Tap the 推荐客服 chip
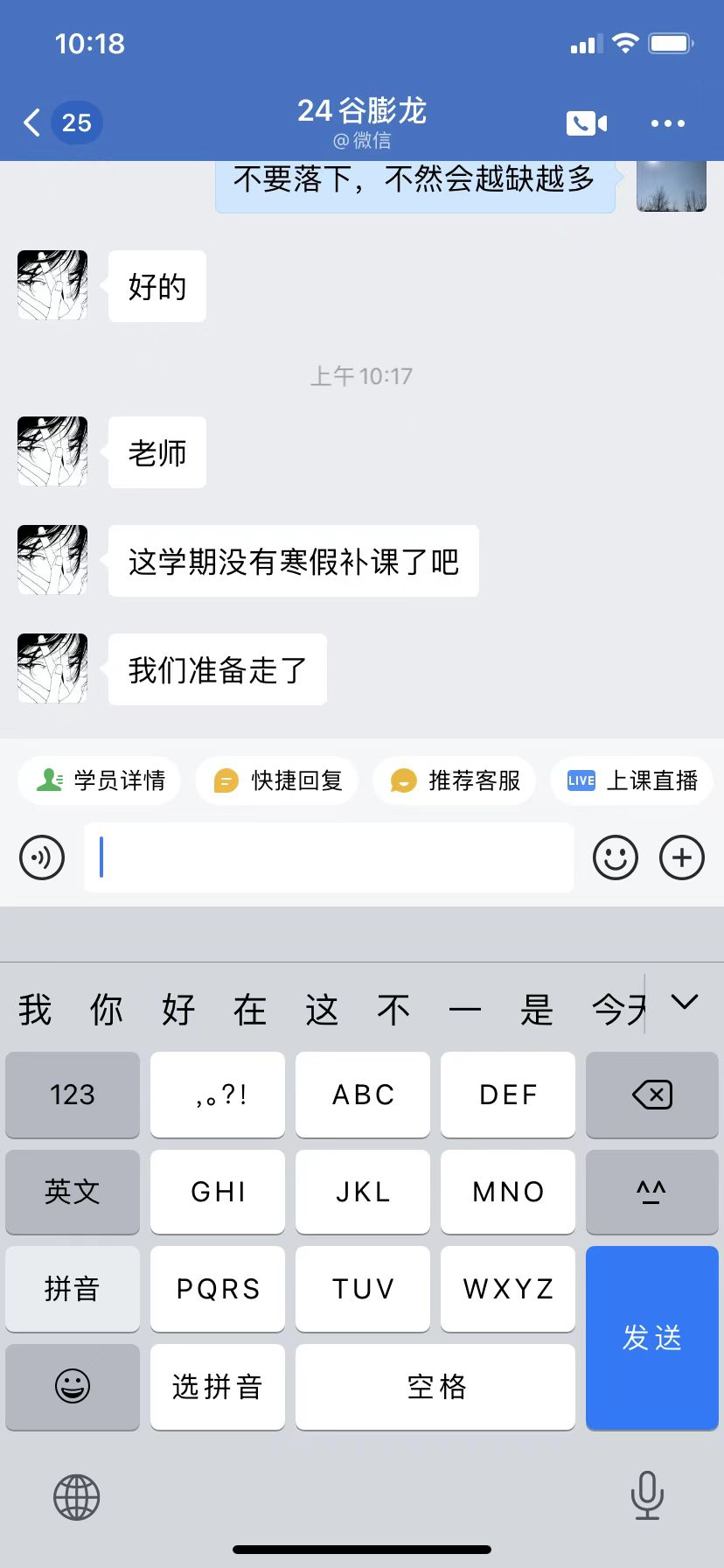 (x=455, y=780)
